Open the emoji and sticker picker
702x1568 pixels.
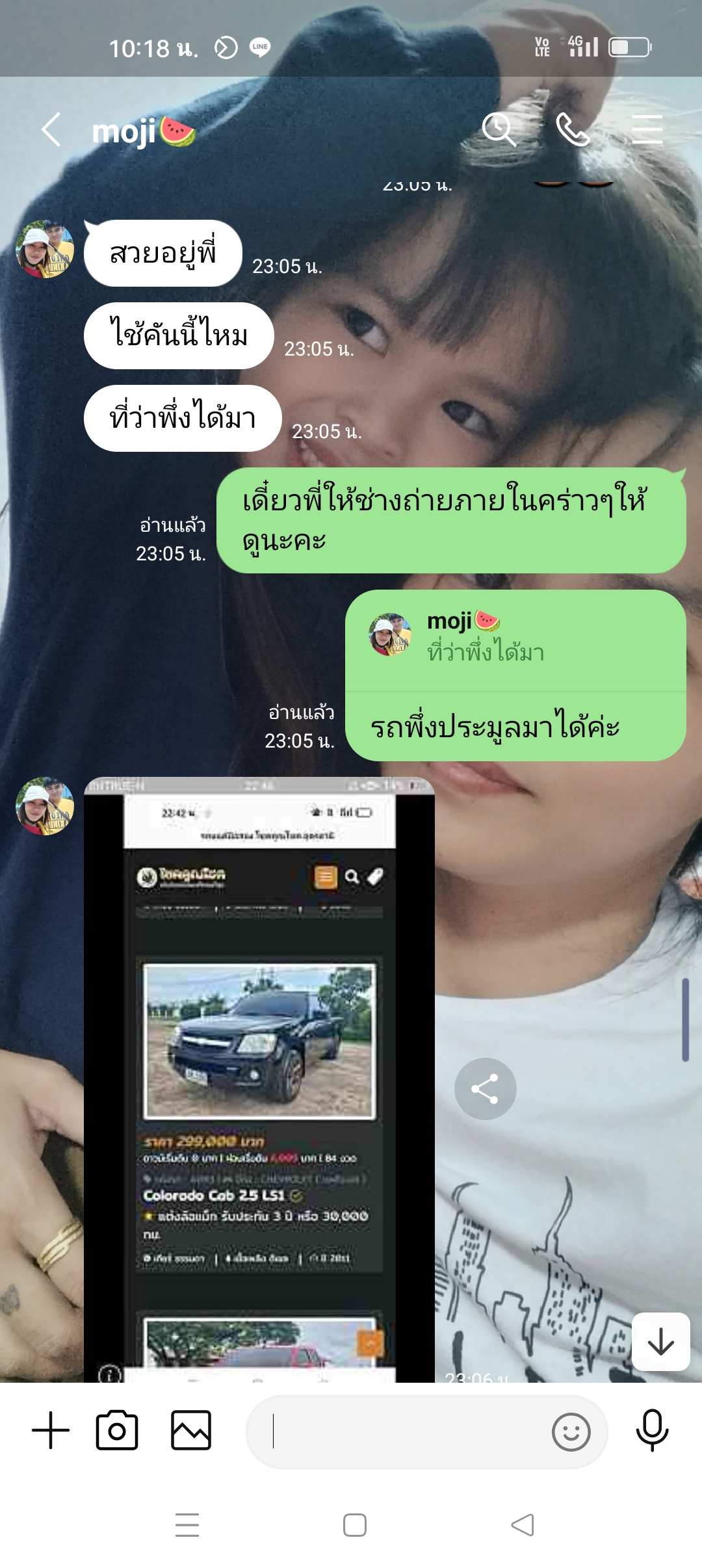pos(571,1431)
